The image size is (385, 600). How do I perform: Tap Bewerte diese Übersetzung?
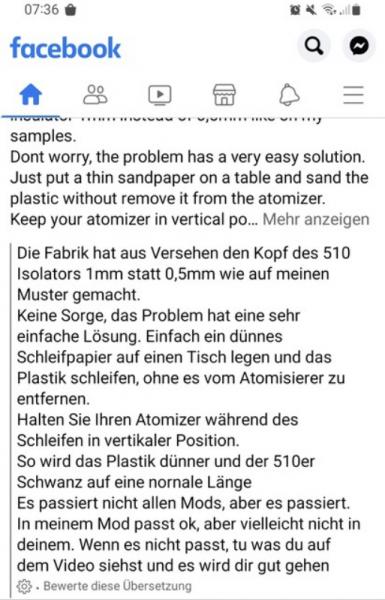click(x=117, y=586)
